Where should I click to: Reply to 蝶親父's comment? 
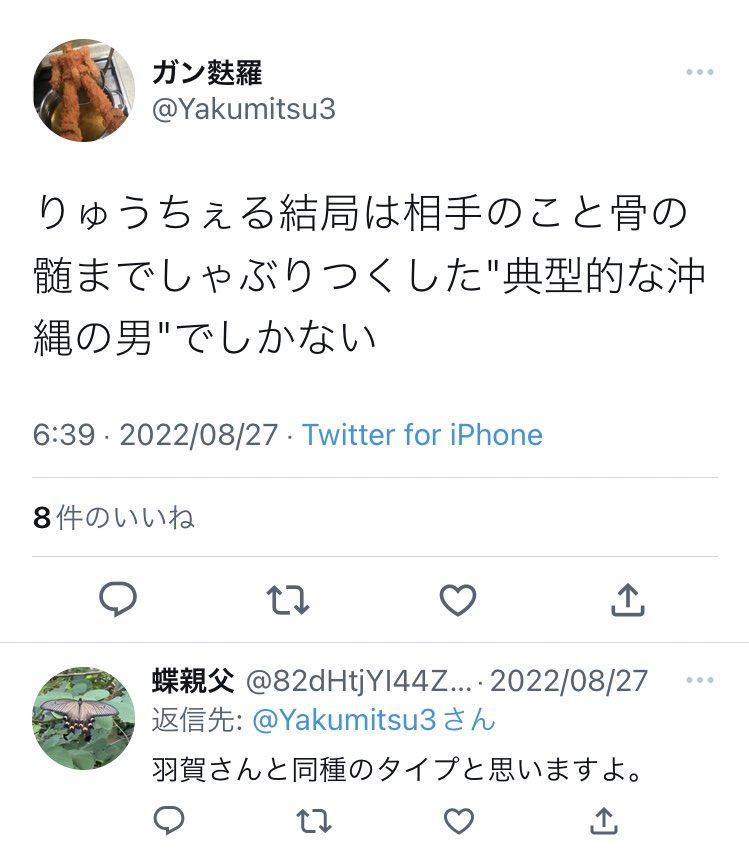pos(169,820)
